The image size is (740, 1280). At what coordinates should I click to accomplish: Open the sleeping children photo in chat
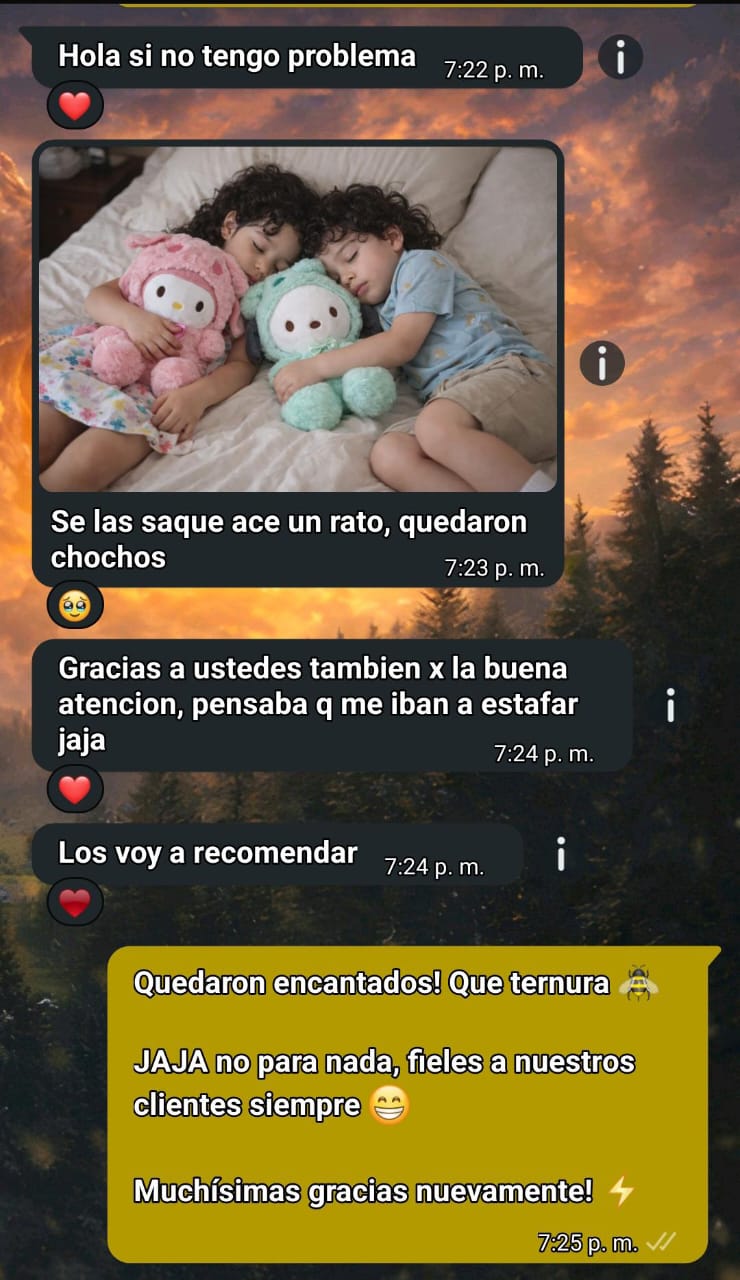pos(298,318)
